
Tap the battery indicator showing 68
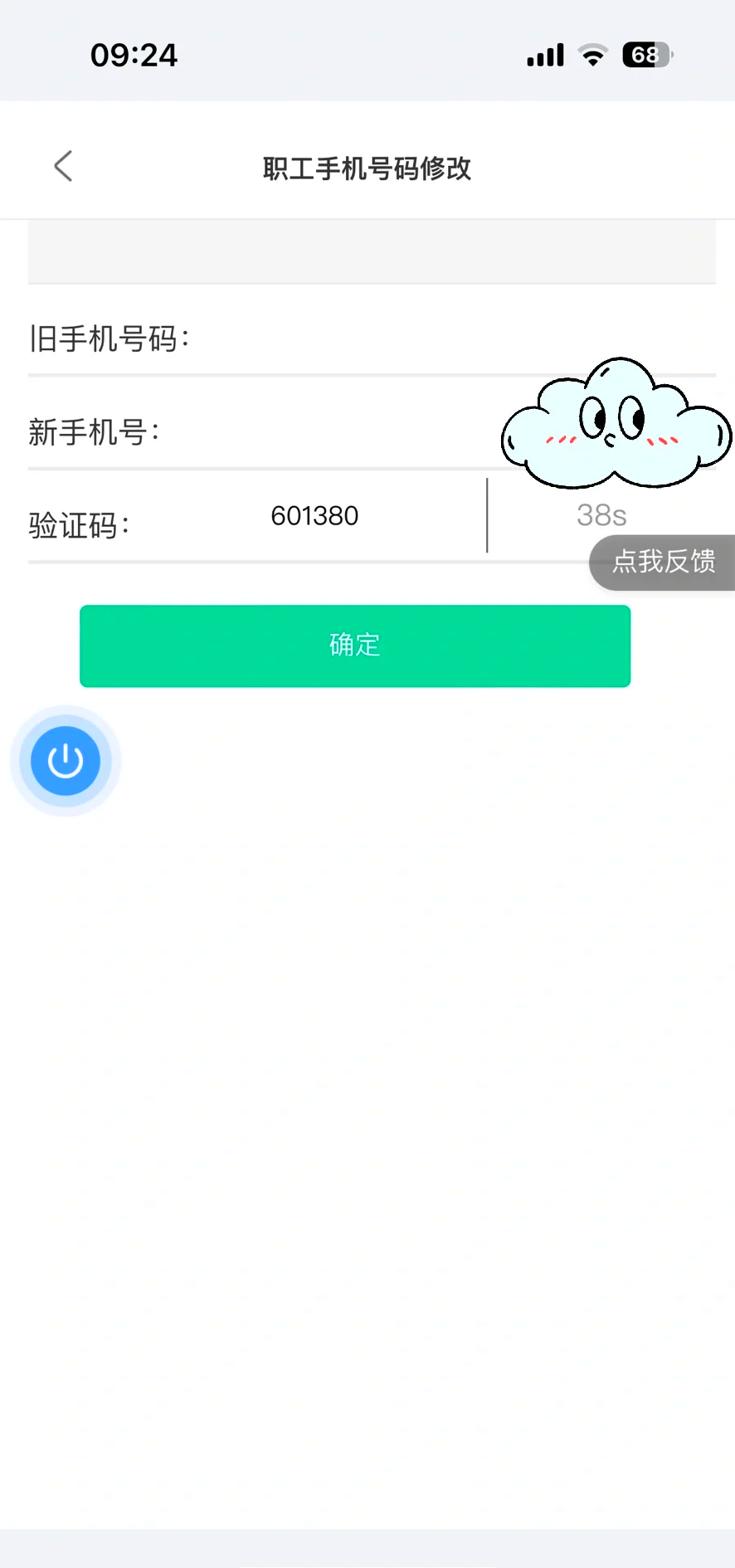coord(649,54)
